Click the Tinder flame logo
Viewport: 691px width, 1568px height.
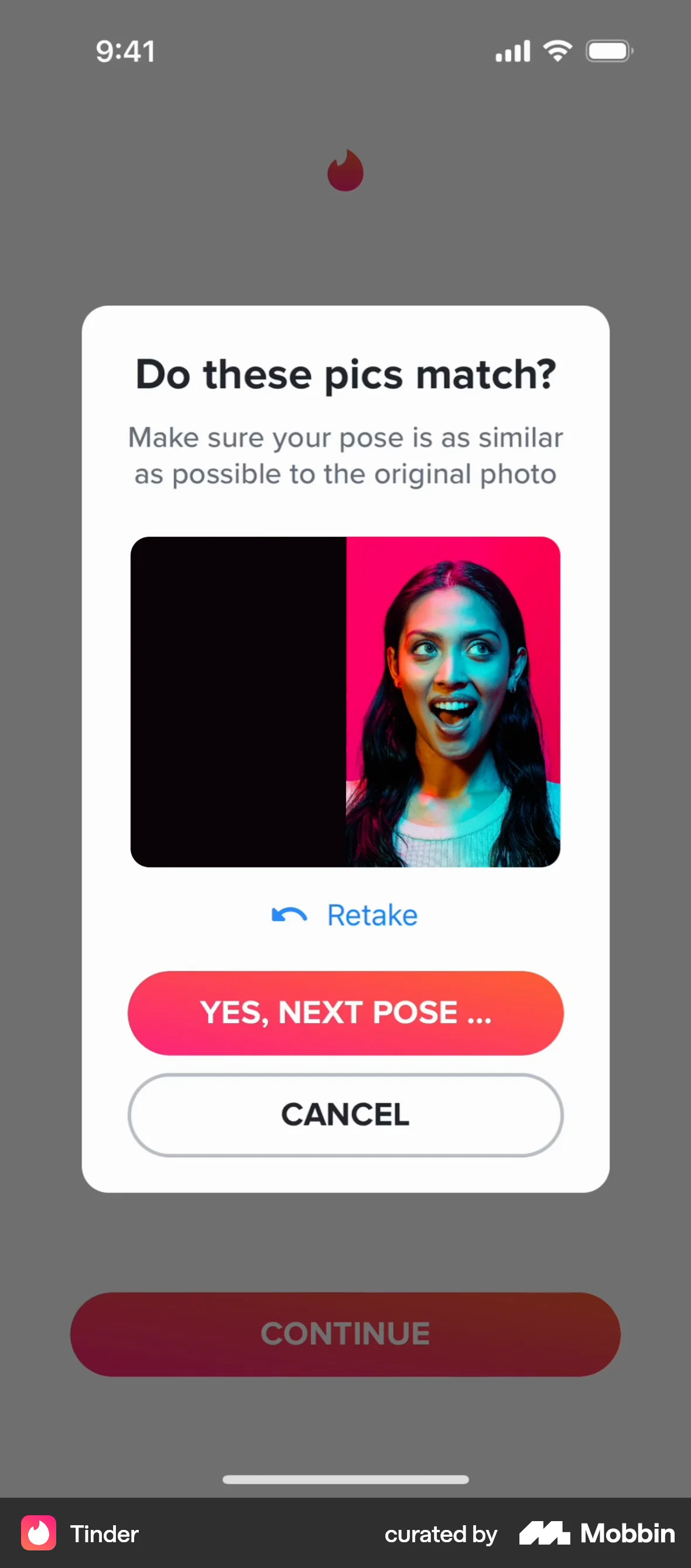pos(345,171)
